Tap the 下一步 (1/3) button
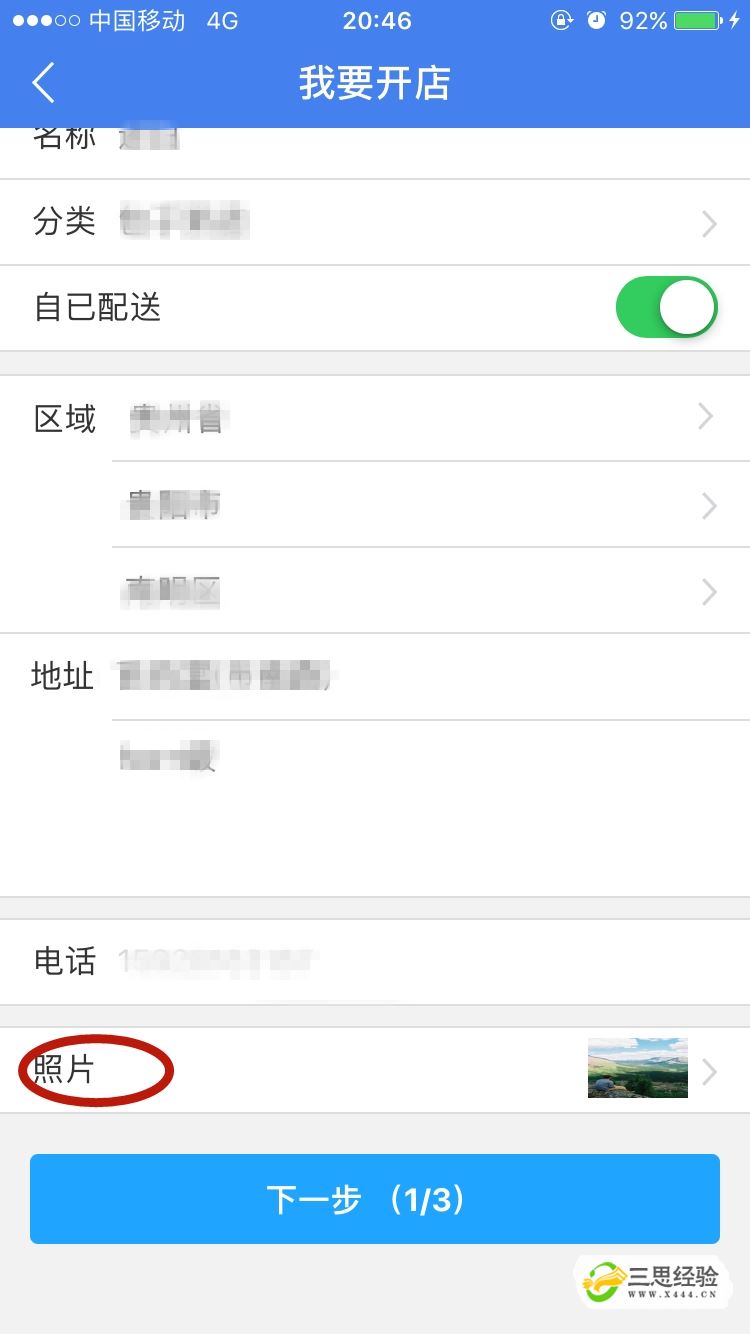The height and width of the screenshot is (1334, 750). (x=375, y=1199)
